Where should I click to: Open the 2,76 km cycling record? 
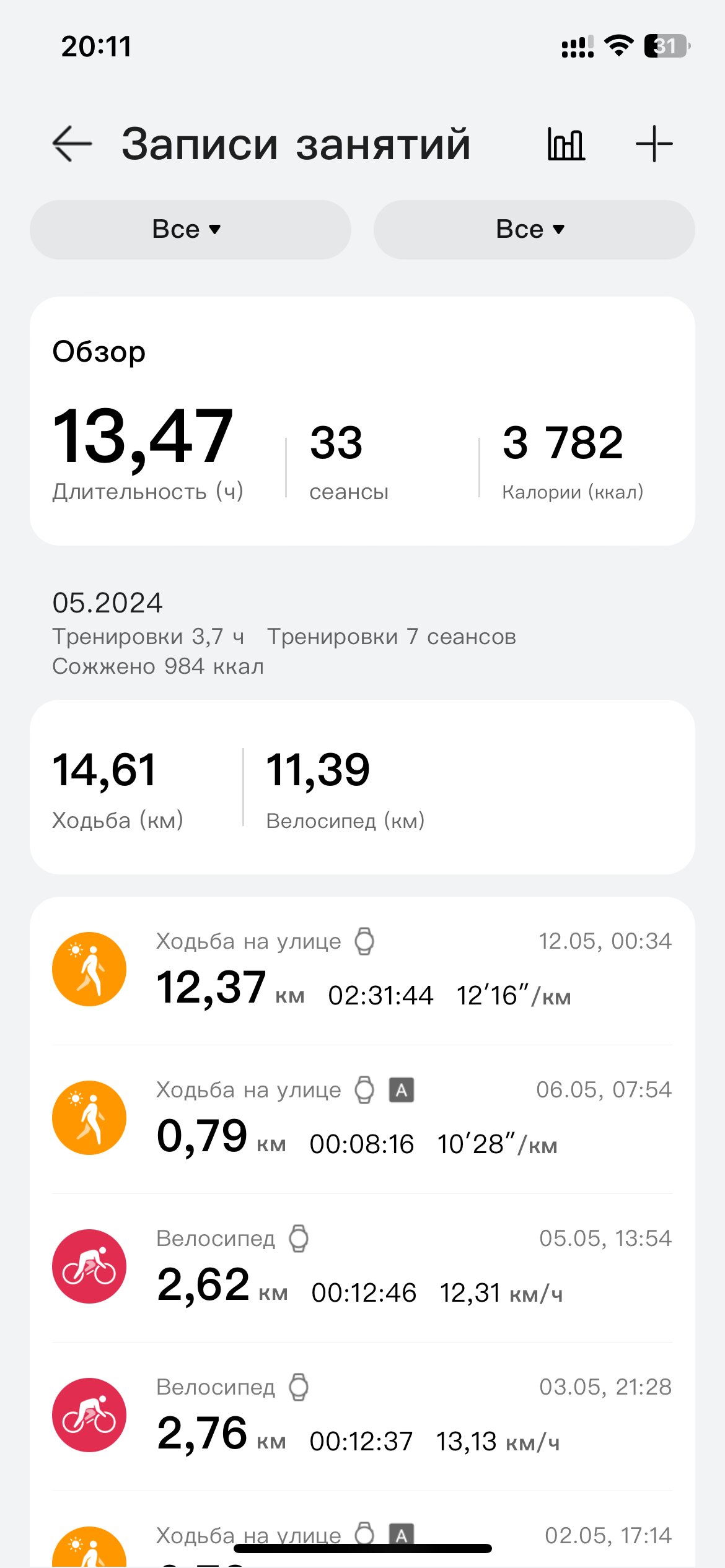tap(362, 1416)
